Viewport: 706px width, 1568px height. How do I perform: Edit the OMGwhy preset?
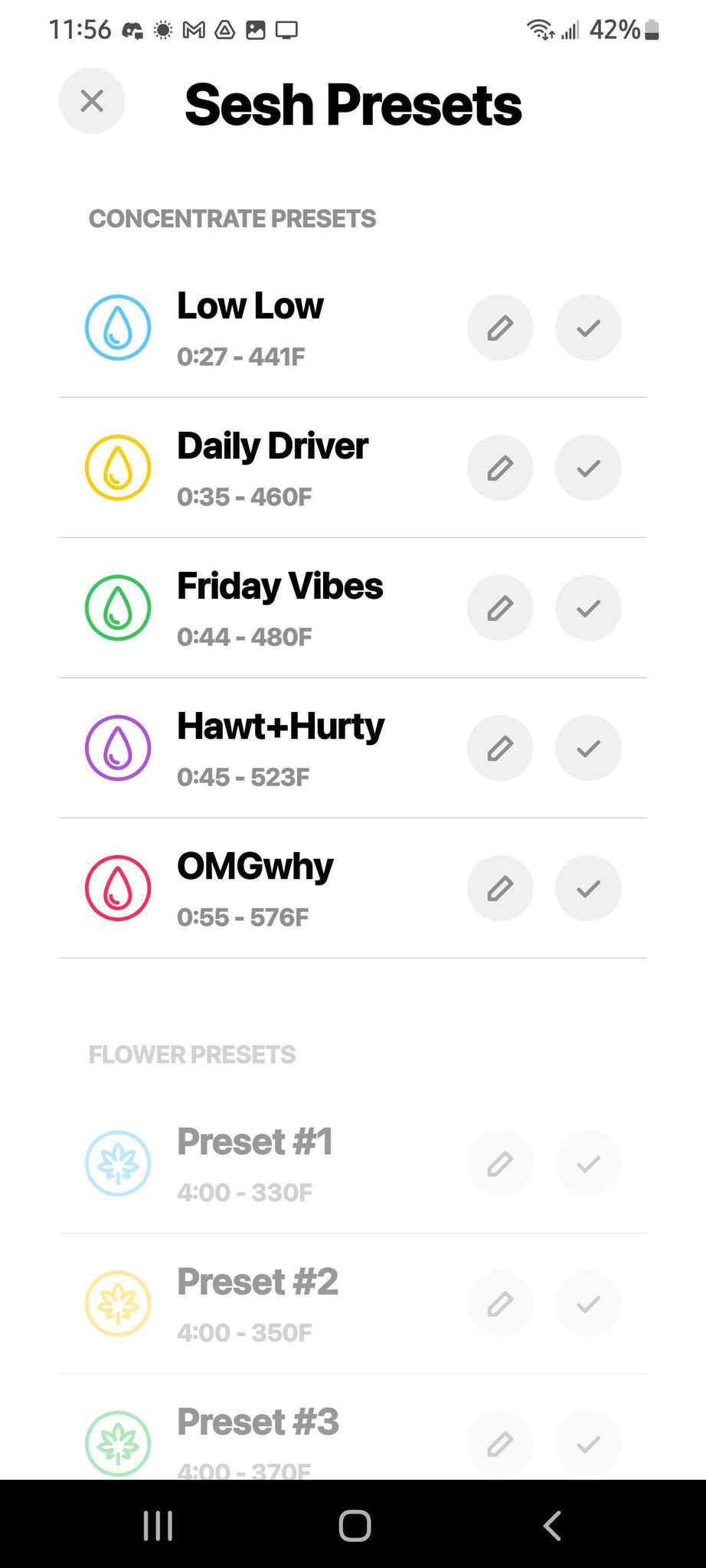pos(500,888)
